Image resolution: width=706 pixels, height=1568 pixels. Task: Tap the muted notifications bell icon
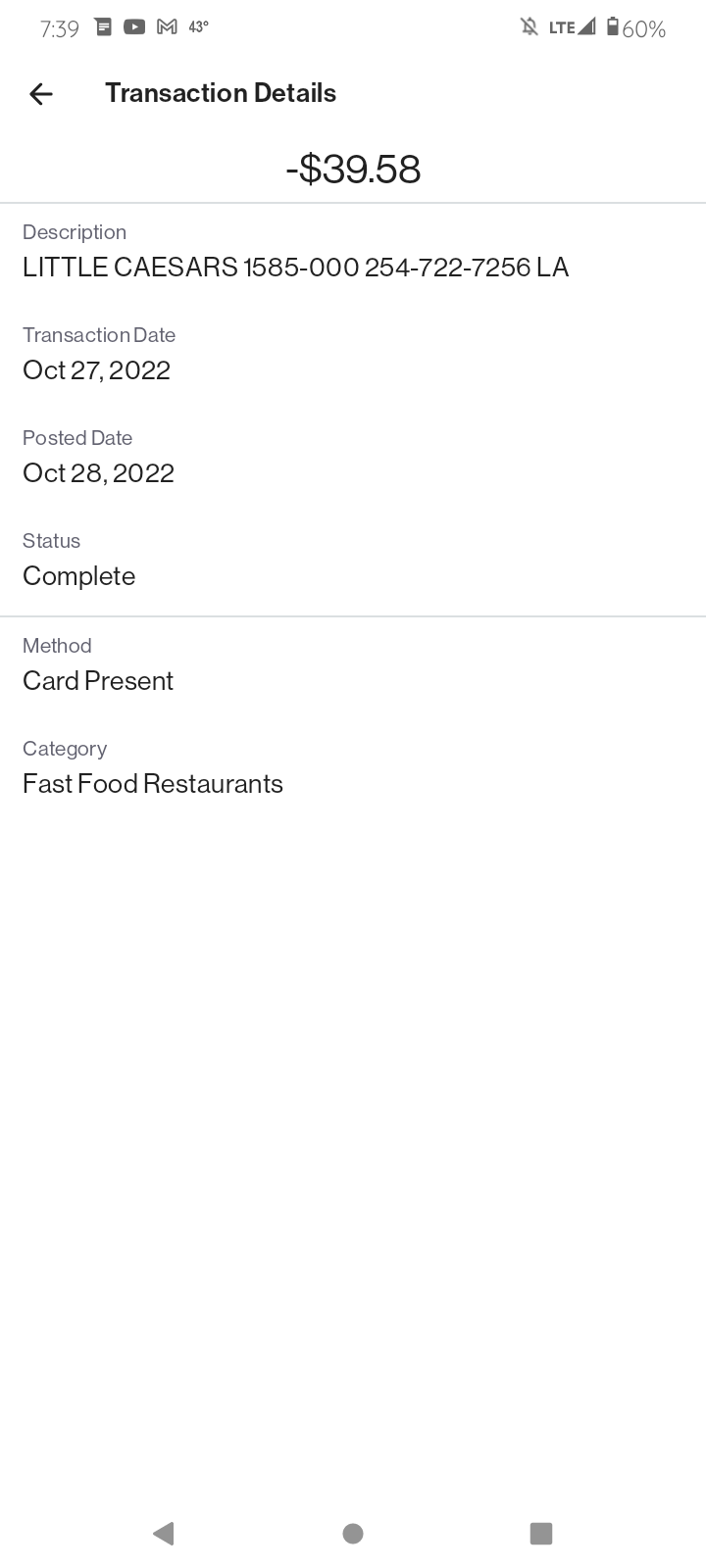point(529,27)
